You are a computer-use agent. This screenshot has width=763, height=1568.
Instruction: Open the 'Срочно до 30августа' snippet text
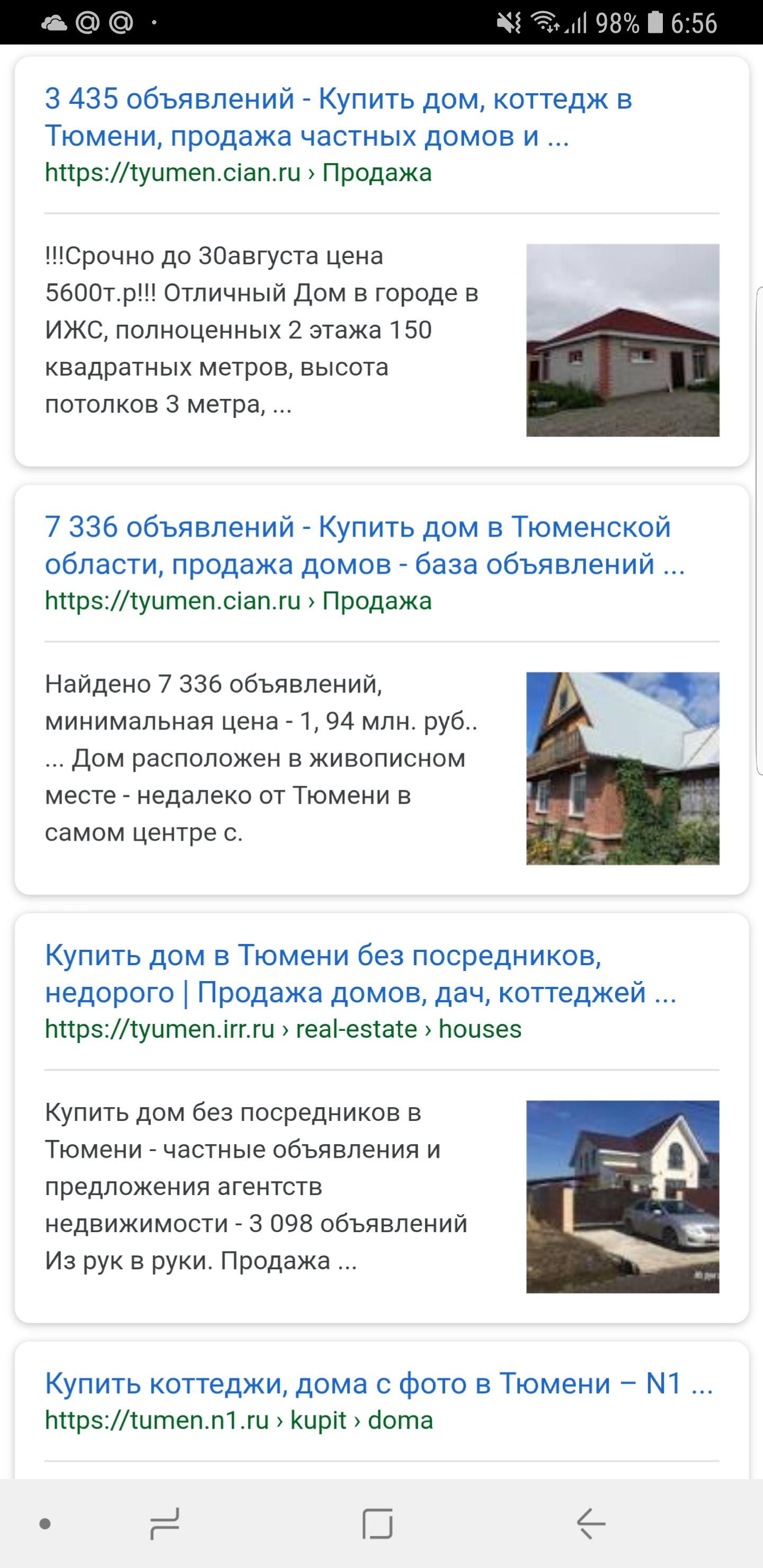coord(262,330)
